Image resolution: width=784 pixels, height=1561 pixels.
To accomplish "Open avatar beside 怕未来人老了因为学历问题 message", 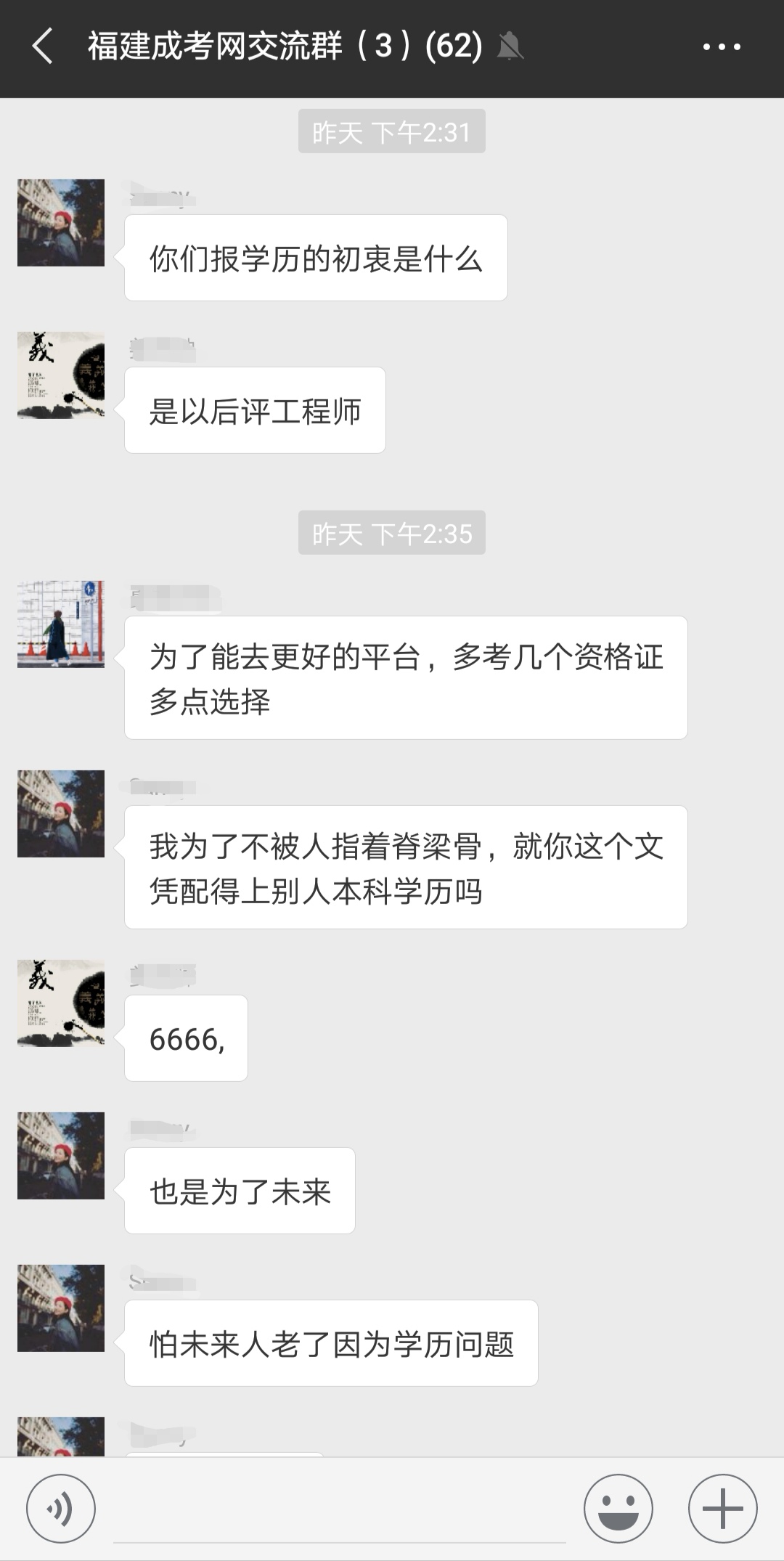I will pos(61,1308).
